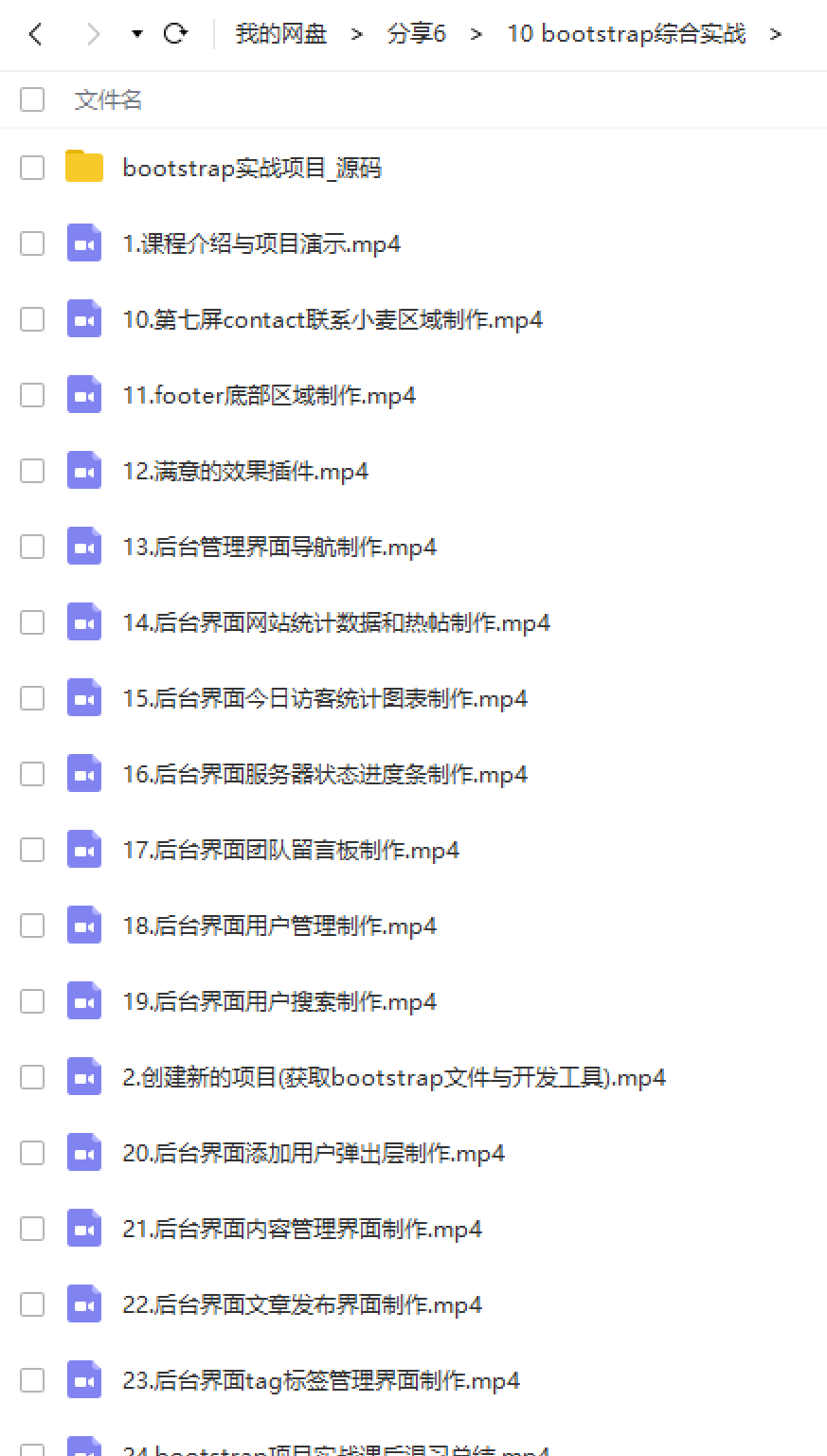
Task: Go to the 分享6 folder breadcrumb
Action: pyautogui.click(x=417, y=34)
